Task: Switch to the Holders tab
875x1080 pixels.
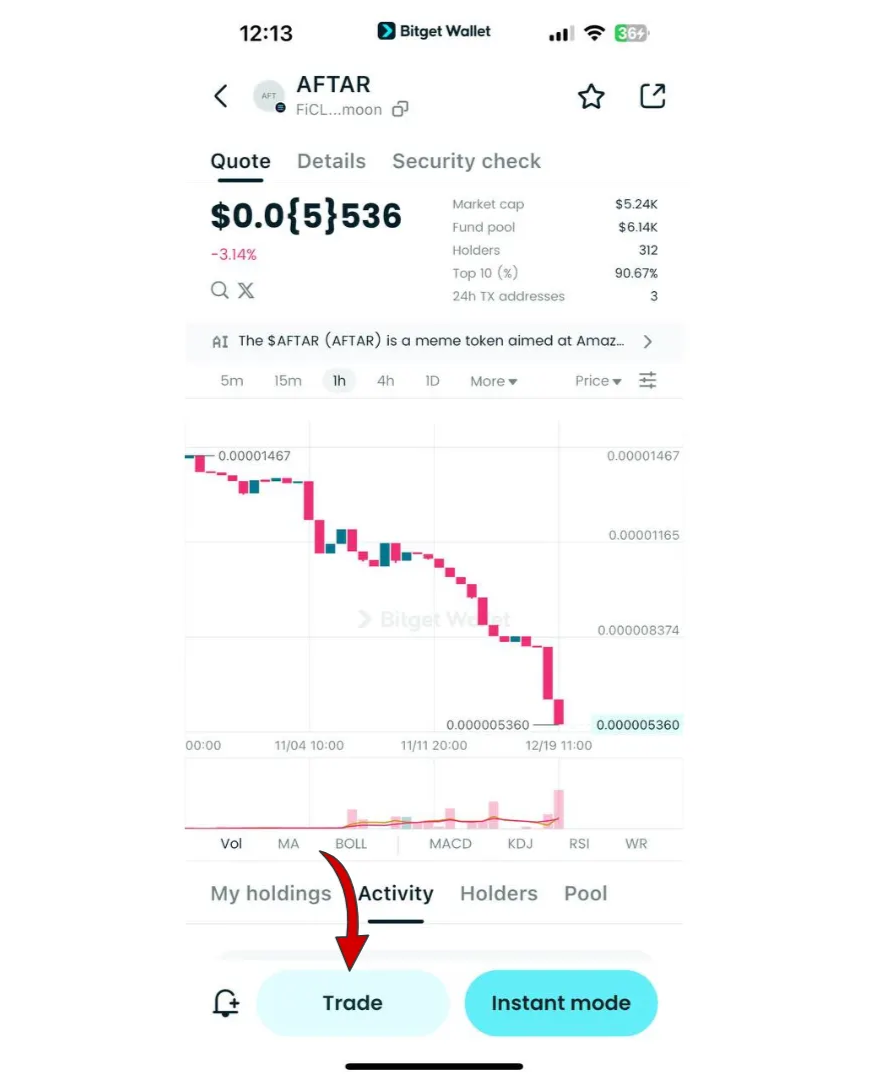Action: (x=498, y=893)
